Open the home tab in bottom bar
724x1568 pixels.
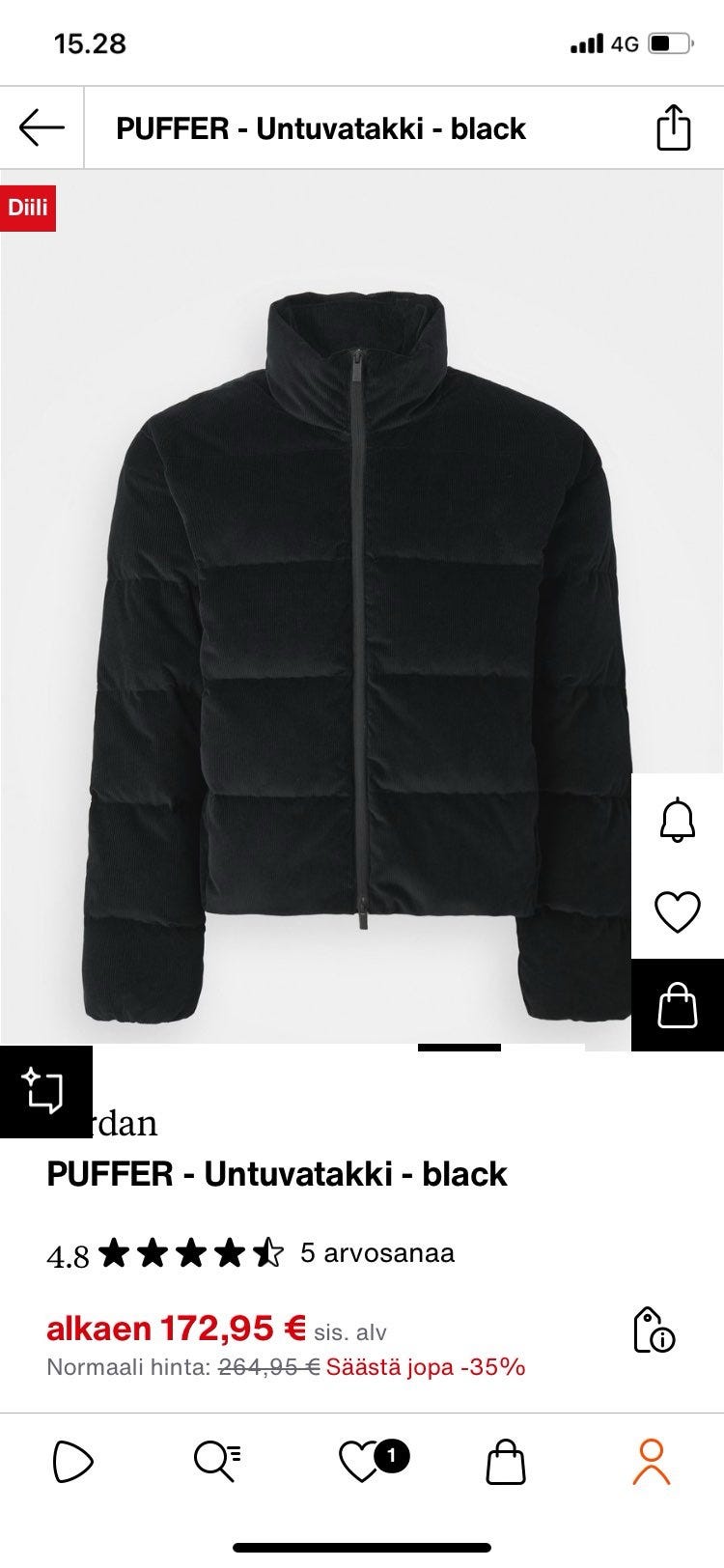point(72,1462)
